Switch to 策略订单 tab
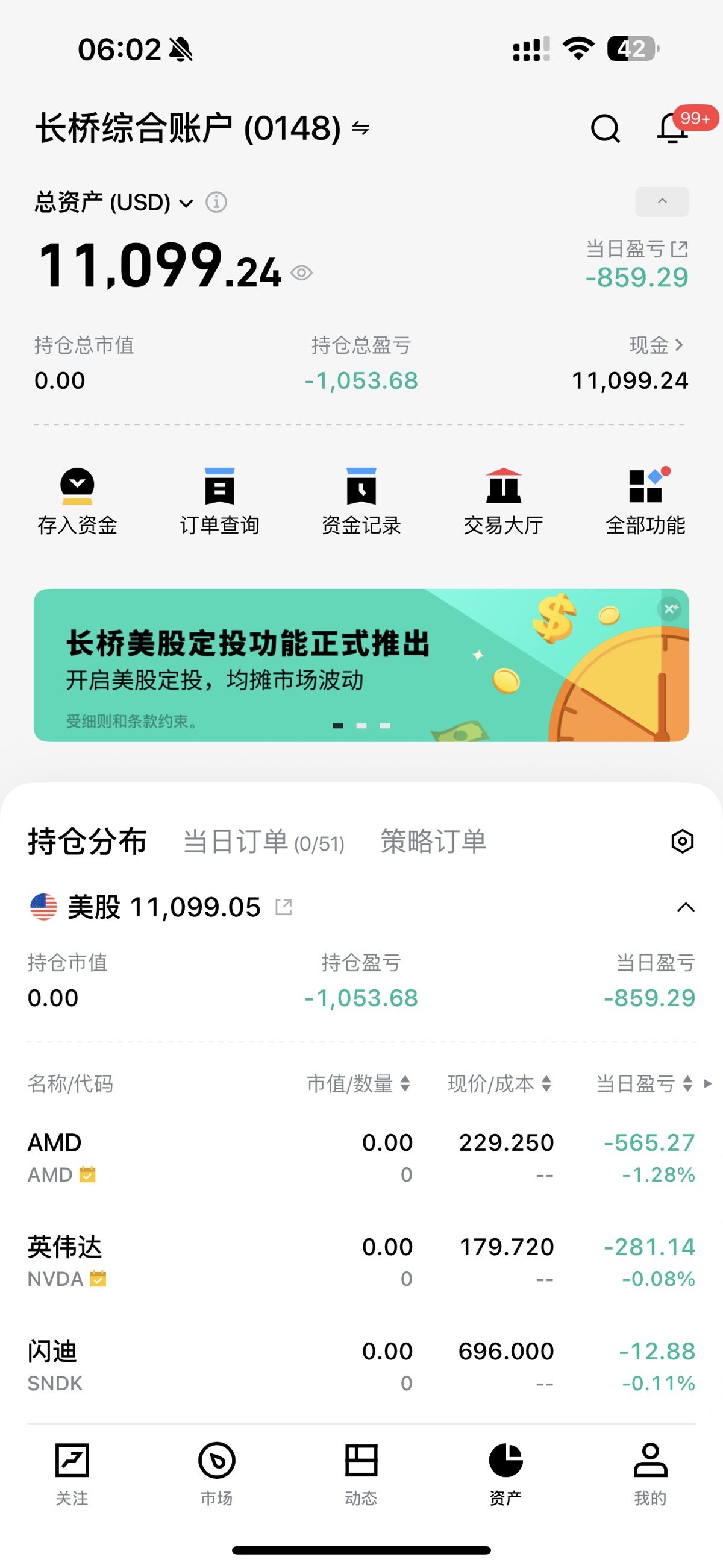Image resolution: width=723 pixels, height=1568 pixels. 433,842
